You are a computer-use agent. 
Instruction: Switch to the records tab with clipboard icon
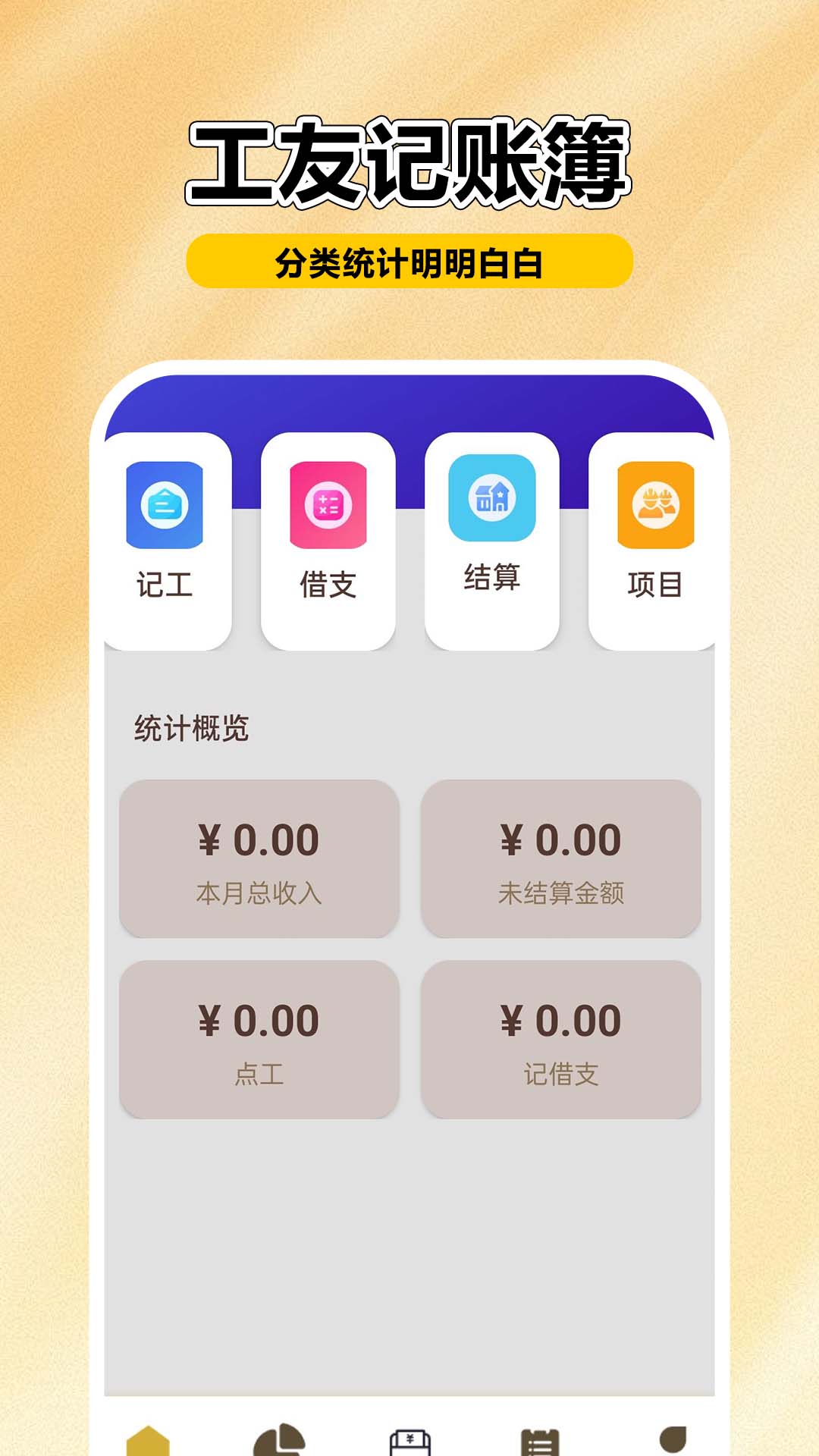(x=540, y=1439)
